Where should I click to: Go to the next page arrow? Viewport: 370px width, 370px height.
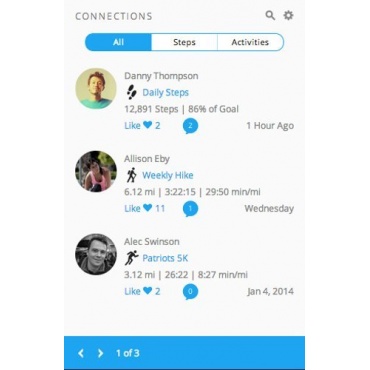(x=100, y=353)
